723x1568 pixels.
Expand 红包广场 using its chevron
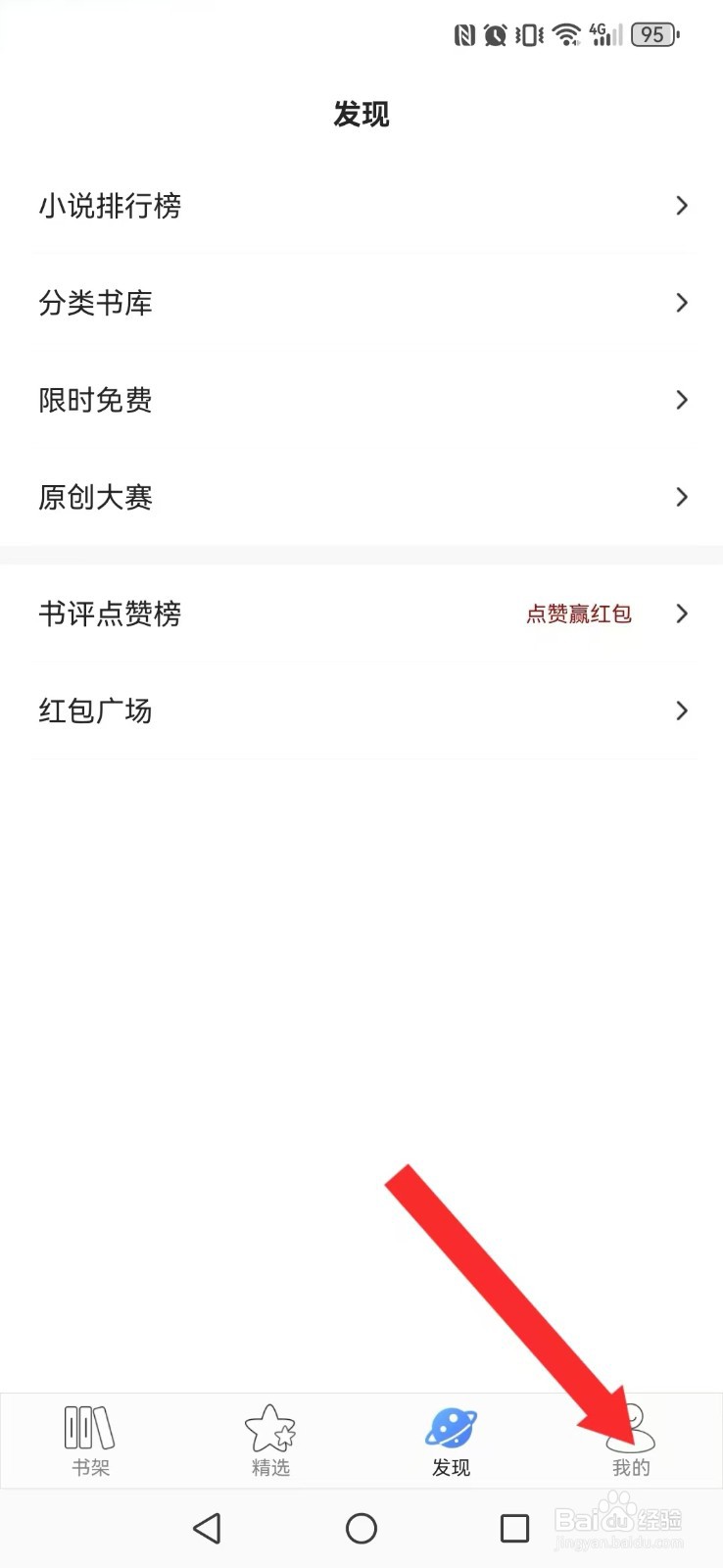pos(682,710)
